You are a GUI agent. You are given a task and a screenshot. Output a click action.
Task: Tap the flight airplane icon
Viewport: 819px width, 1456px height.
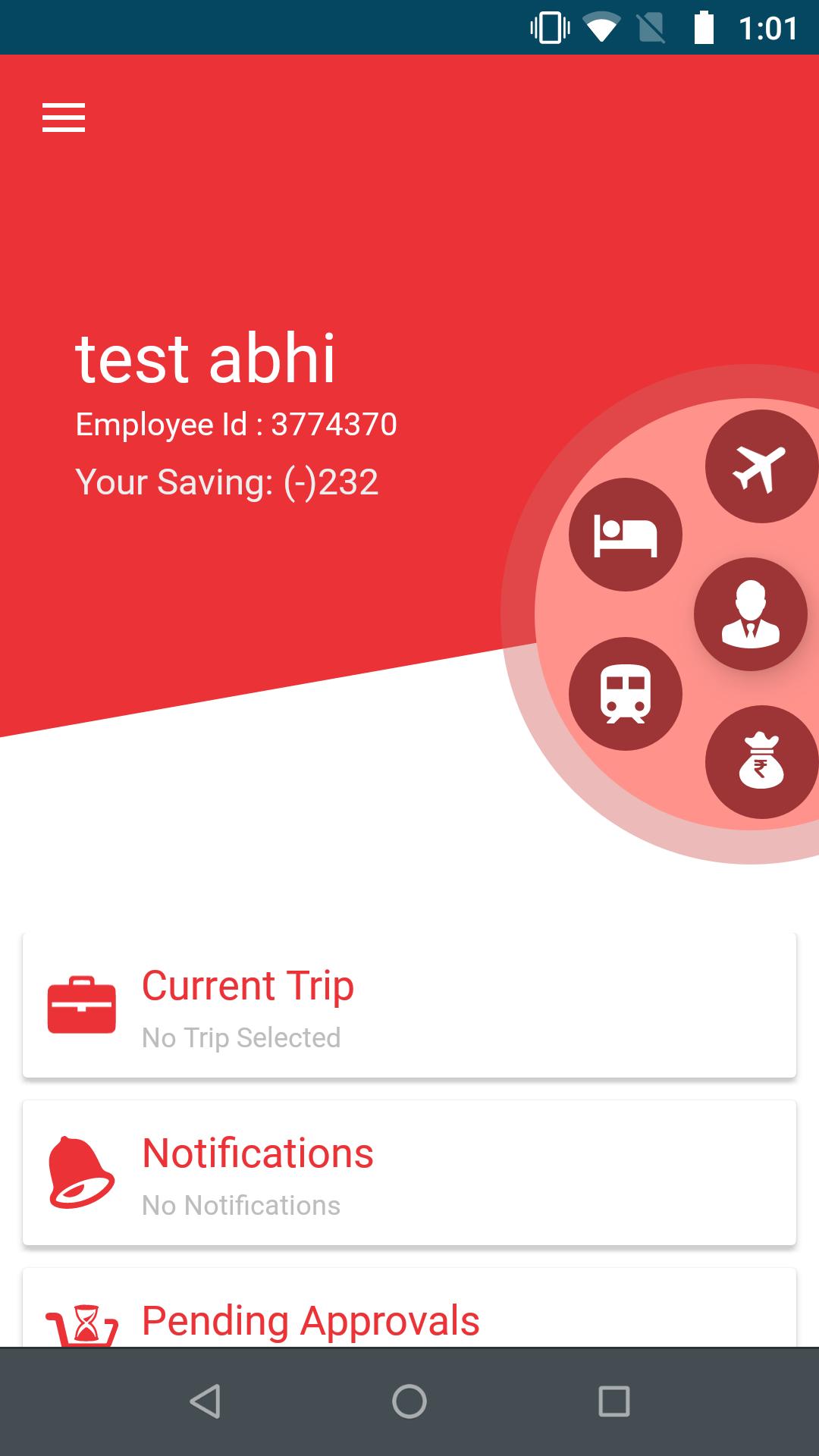(761, 466)
